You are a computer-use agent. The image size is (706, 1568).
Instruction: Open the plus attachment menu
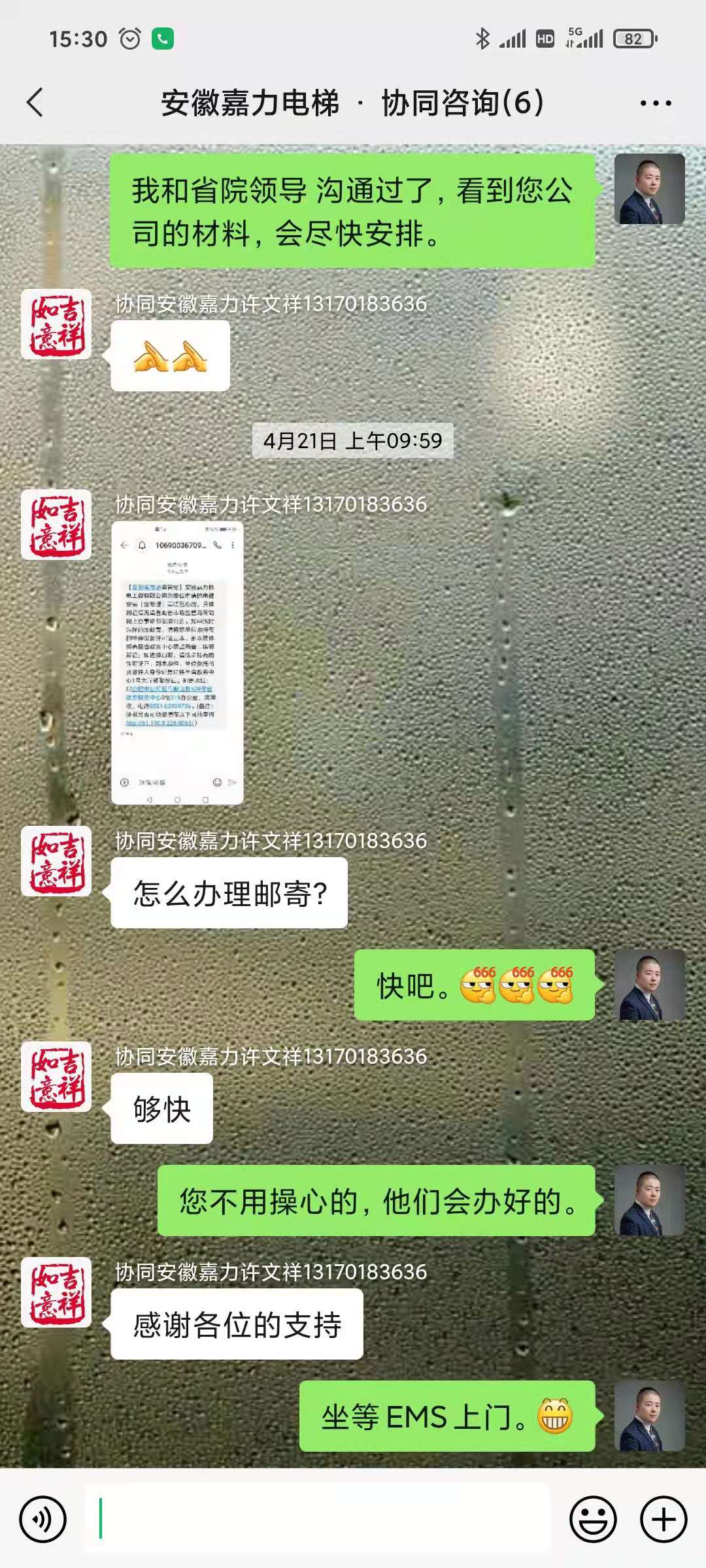pos(663,1520)
